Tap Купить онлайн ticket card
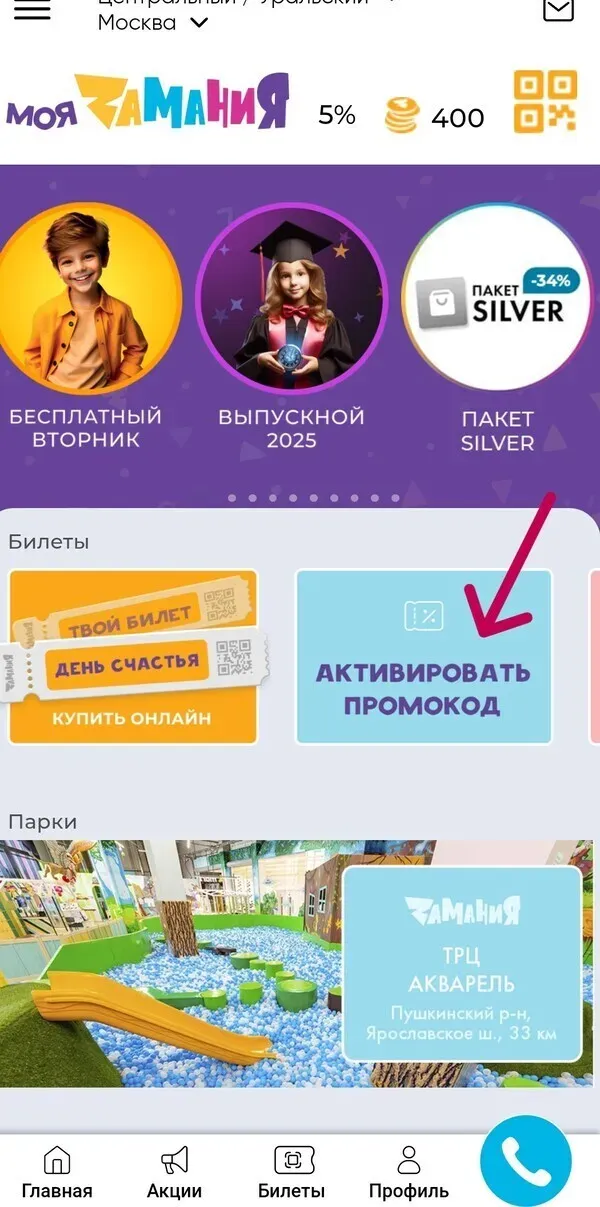The width and height of the screenshot is (600, 1207). [133, 657]
